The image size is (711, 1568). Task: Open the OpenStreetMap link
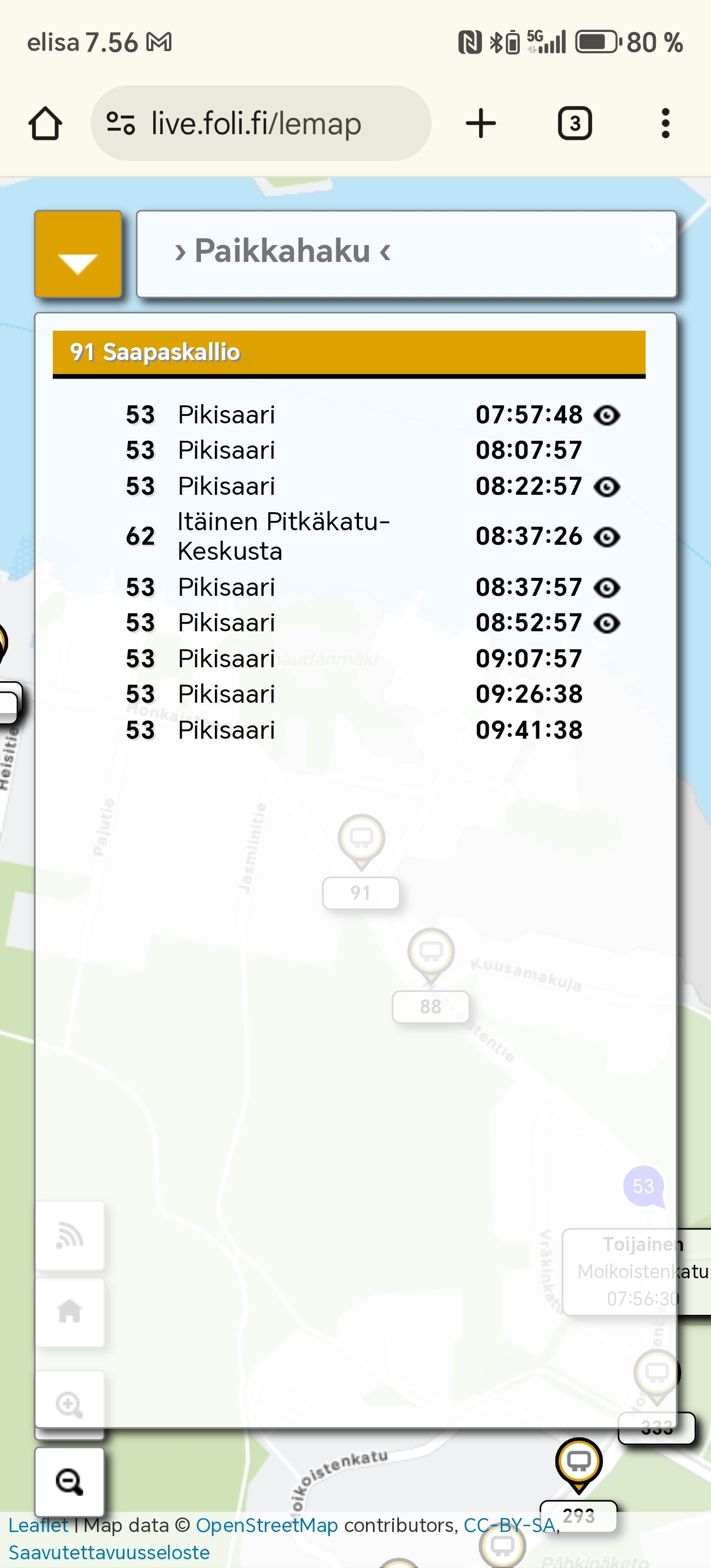click(x=267, y=1526)
